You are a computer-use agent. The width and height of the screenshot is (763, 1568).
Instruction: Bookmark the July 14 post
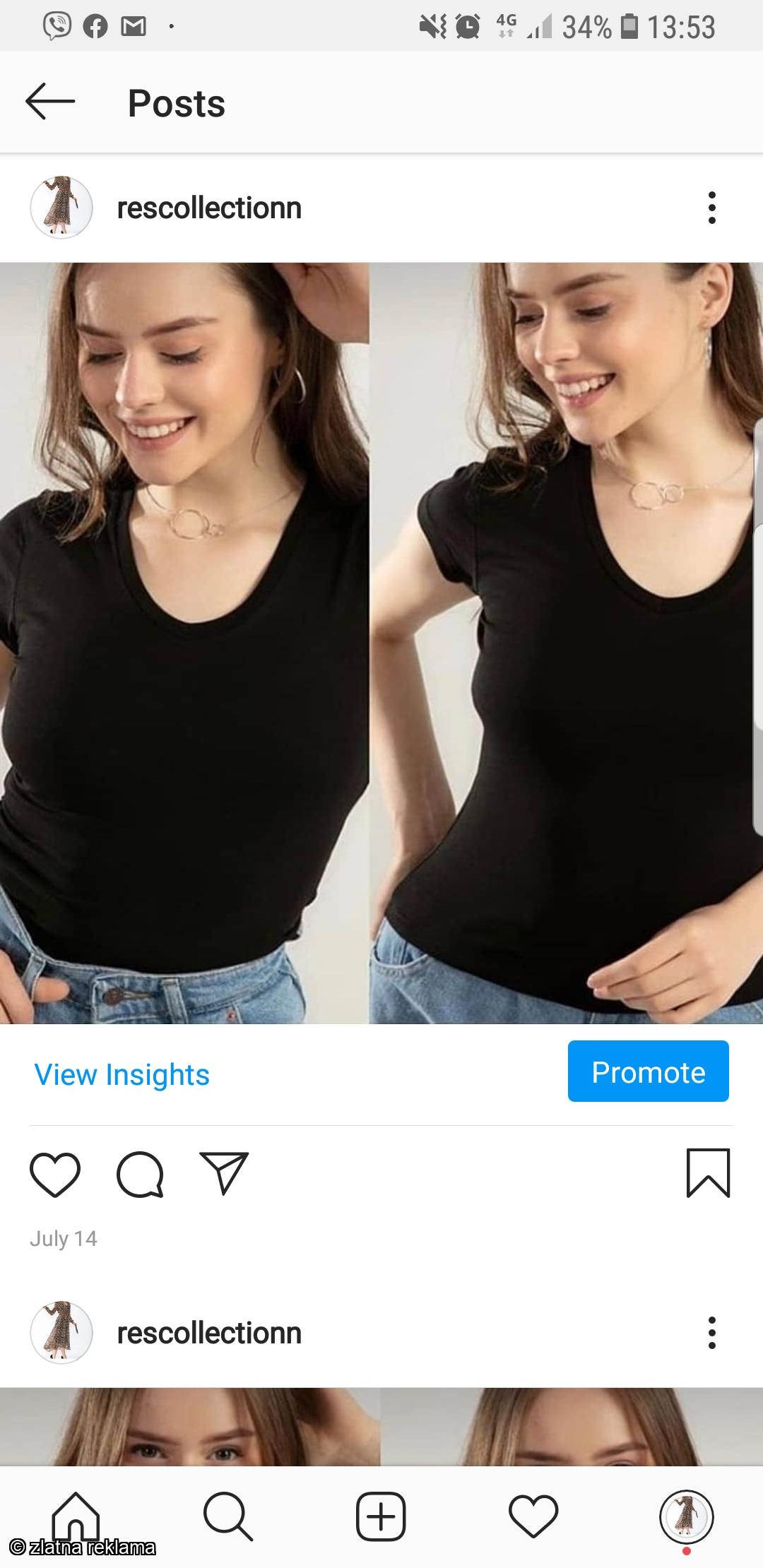pos(708,1173)
